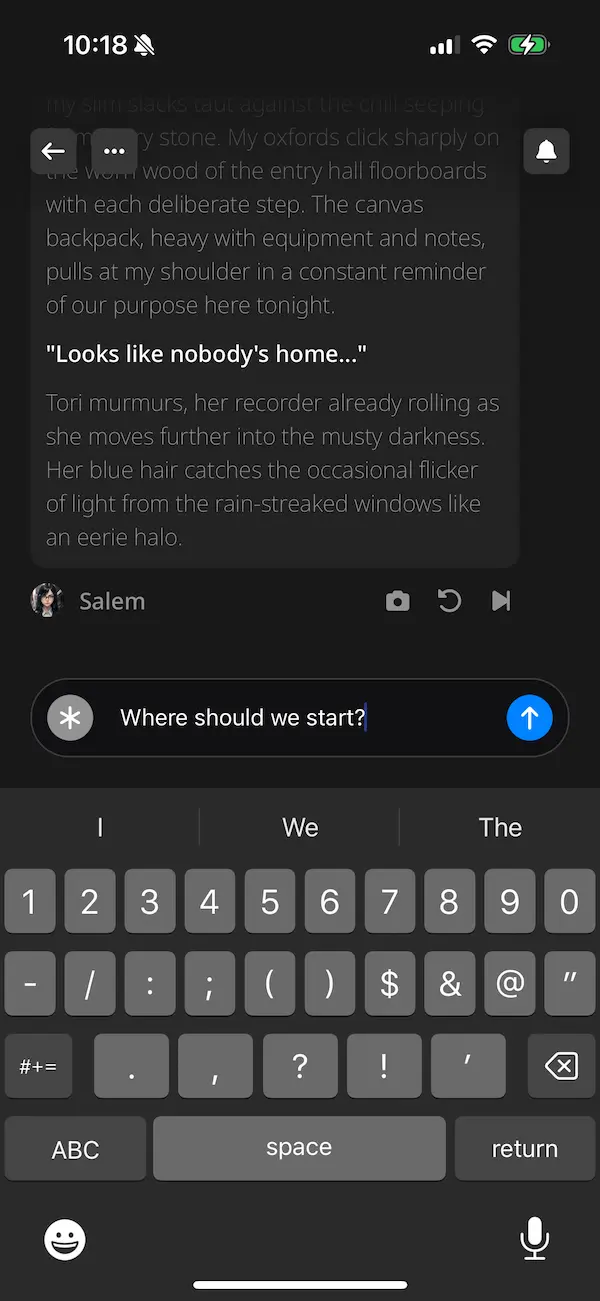
Task: Send the message with the blue arrow
Action: [x=529, y=718]
